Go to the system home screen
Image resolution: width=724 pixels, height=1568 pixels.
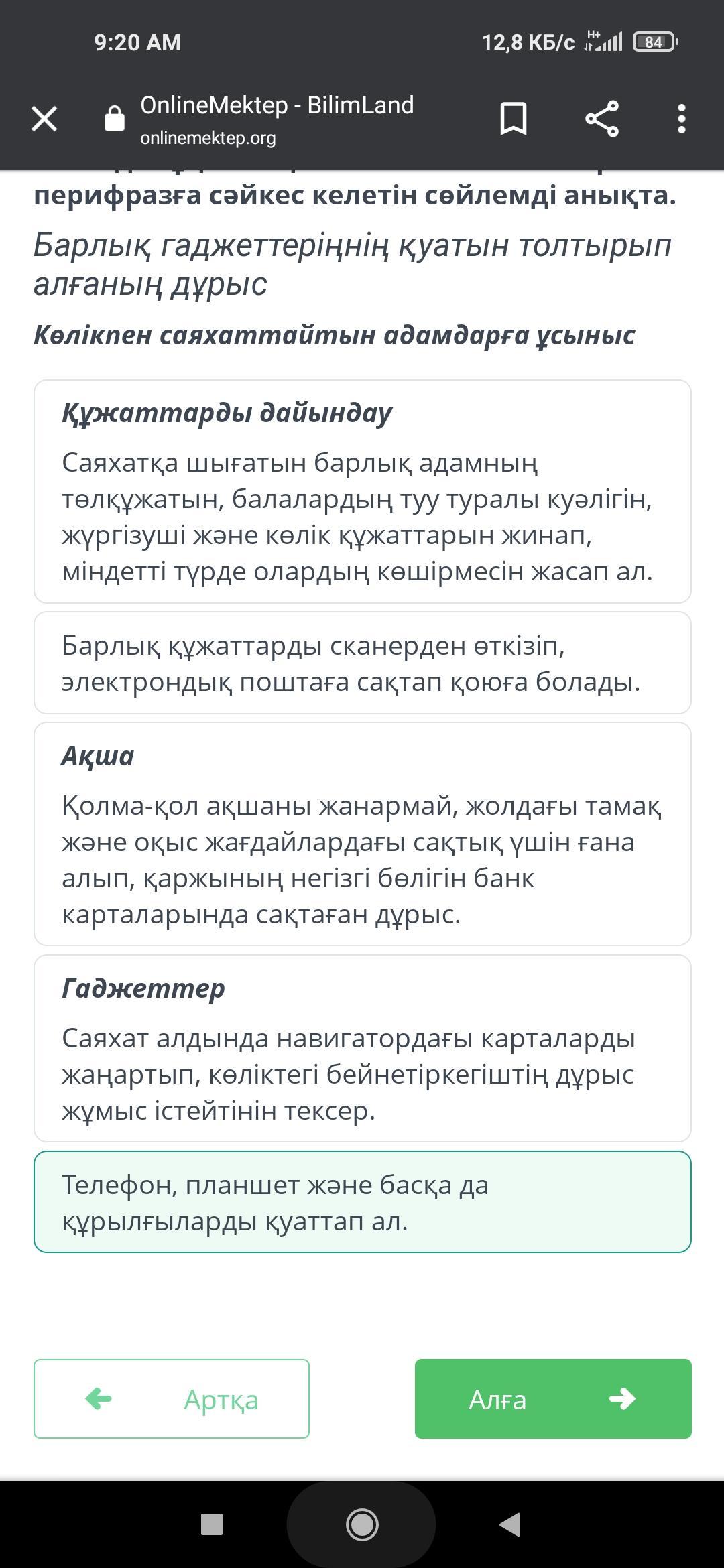(x=362, y=1524)
